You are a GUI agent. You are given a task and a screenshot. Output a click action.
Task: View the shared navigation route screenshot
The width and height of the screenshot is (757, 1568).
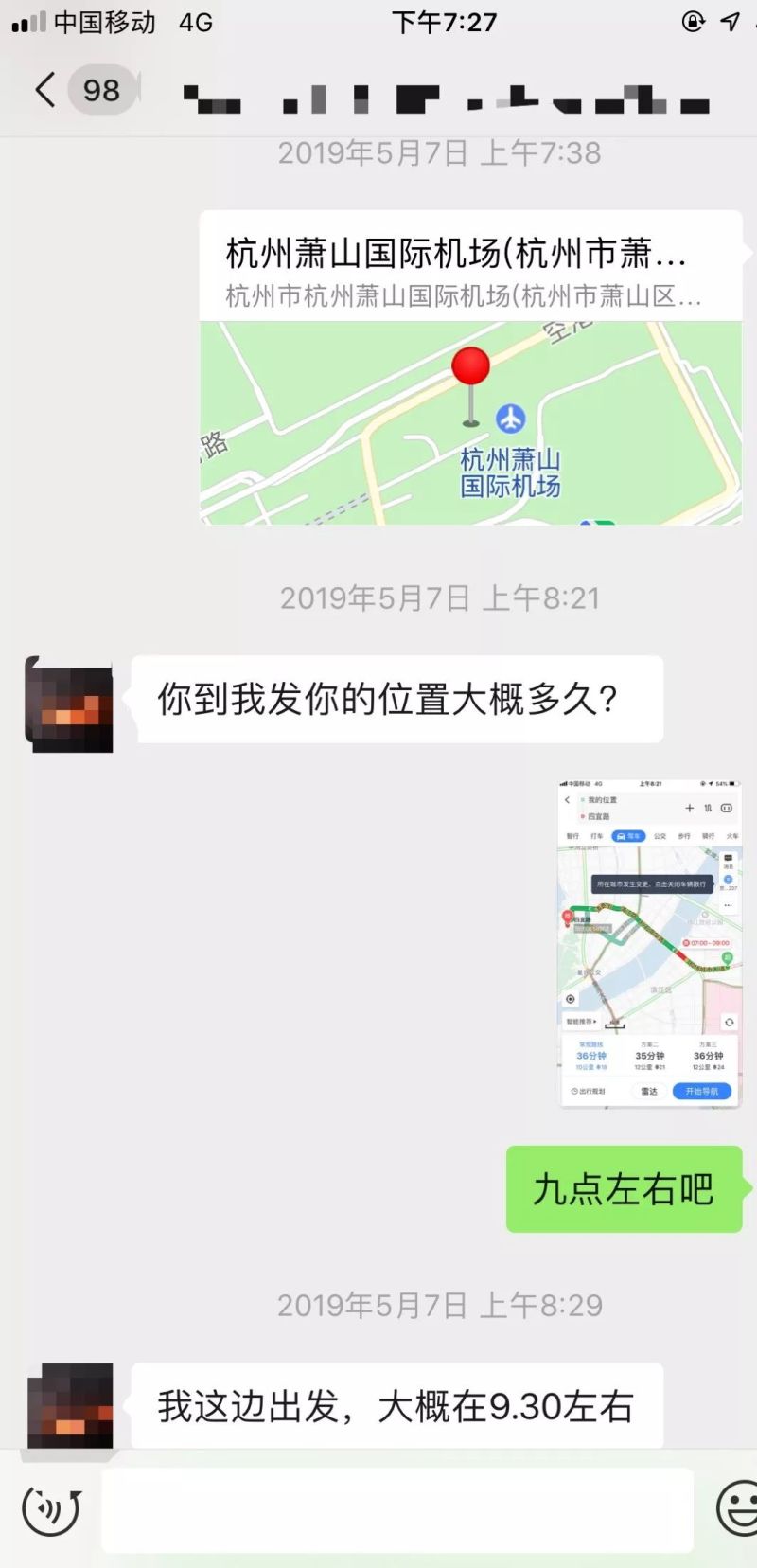click(x=650, y=942)
